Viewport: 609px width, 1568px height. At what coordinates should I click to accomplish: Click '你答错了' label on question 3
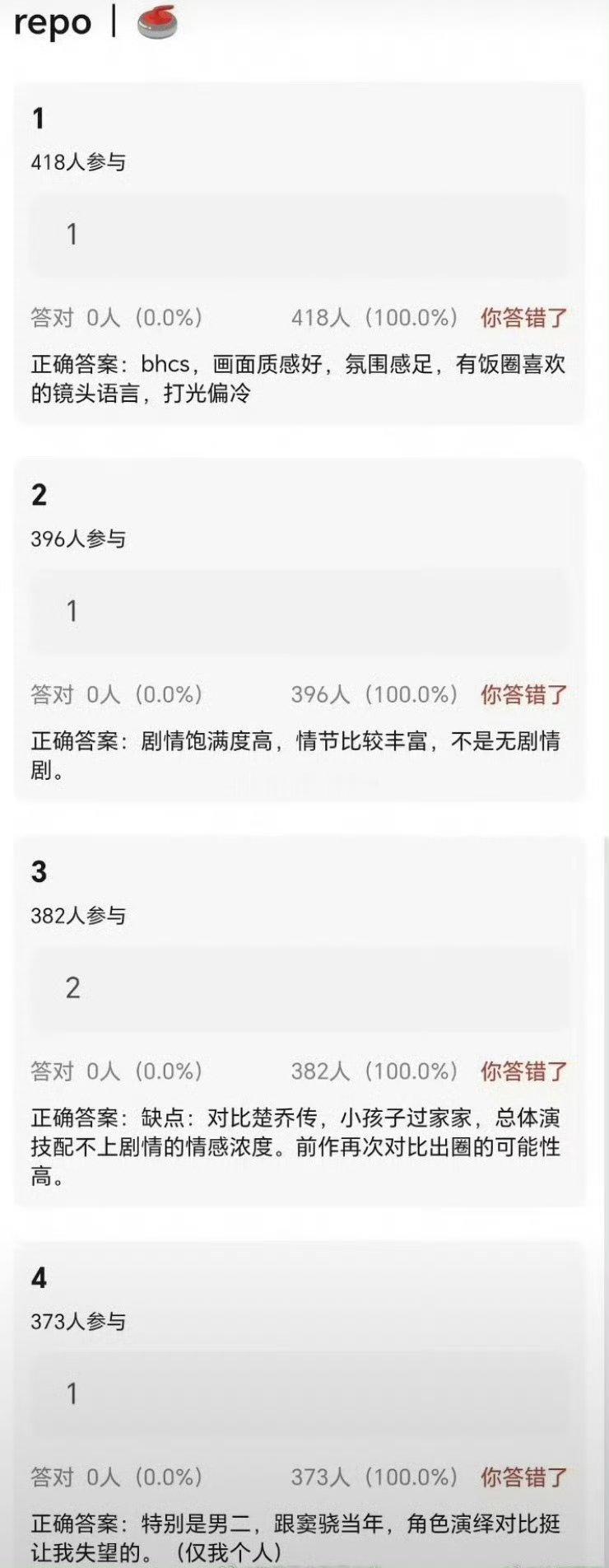[523, 1072]
